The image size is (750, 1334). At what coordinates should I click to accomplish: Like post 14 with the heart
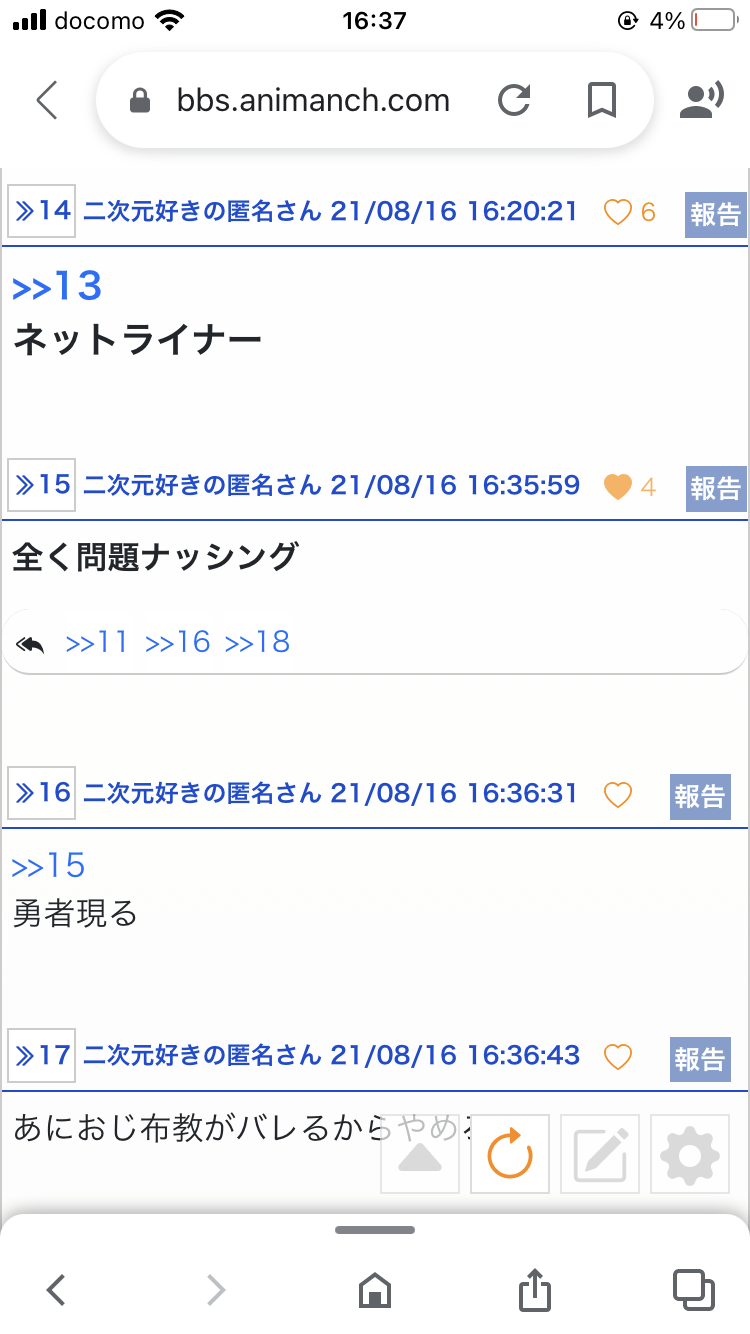click(618, 212)
